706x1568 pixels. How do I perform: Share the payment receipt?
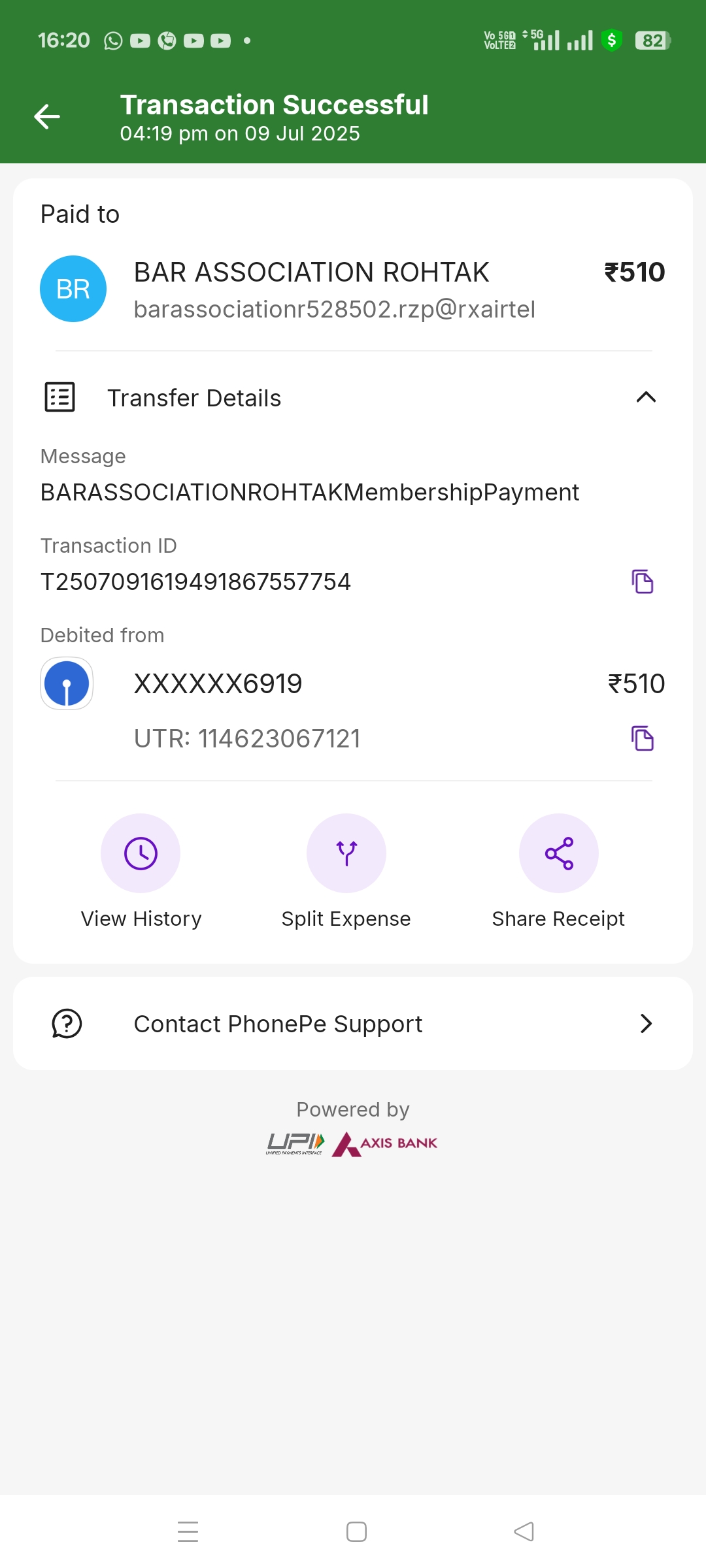[x=559, y=853]
